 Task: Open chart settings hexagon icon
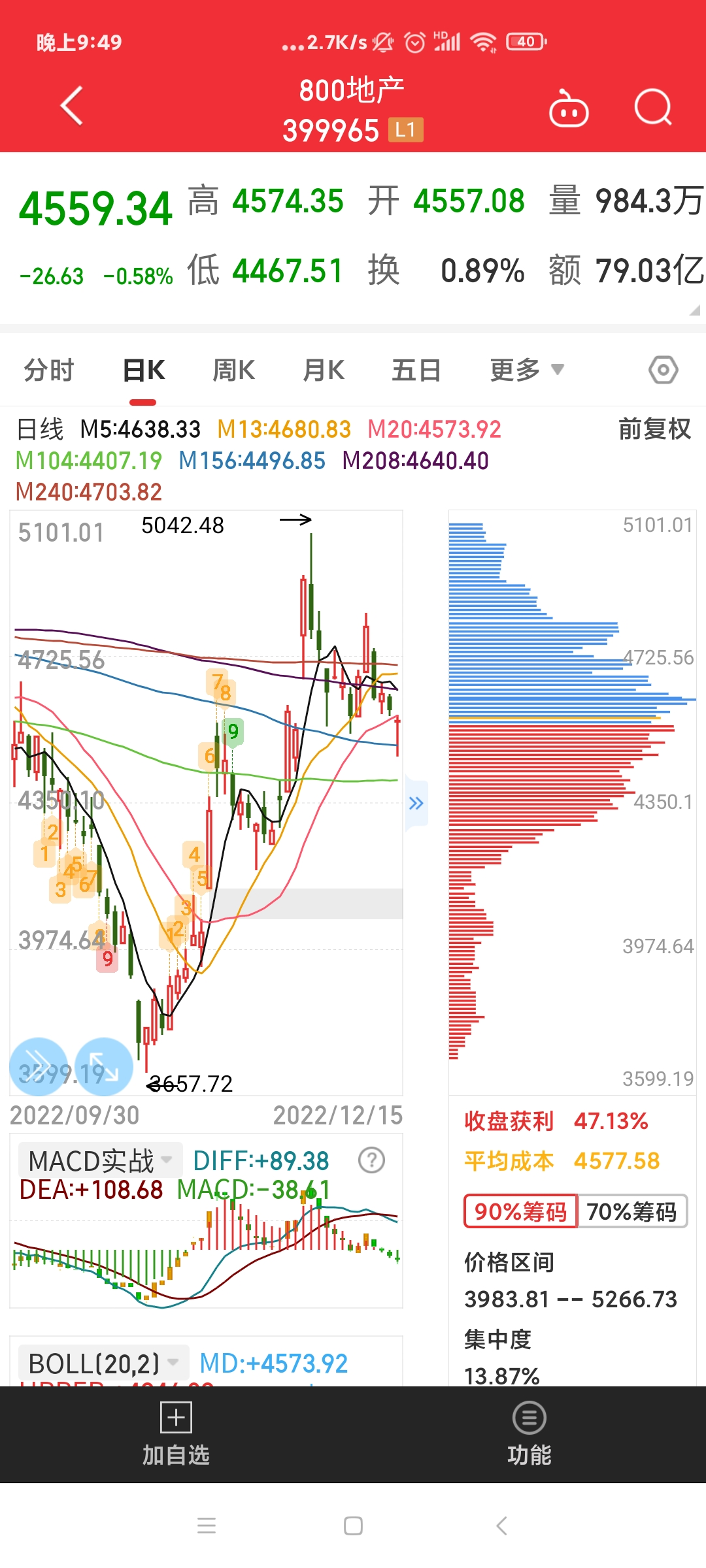pyautogui.click(x=663, y=370)
